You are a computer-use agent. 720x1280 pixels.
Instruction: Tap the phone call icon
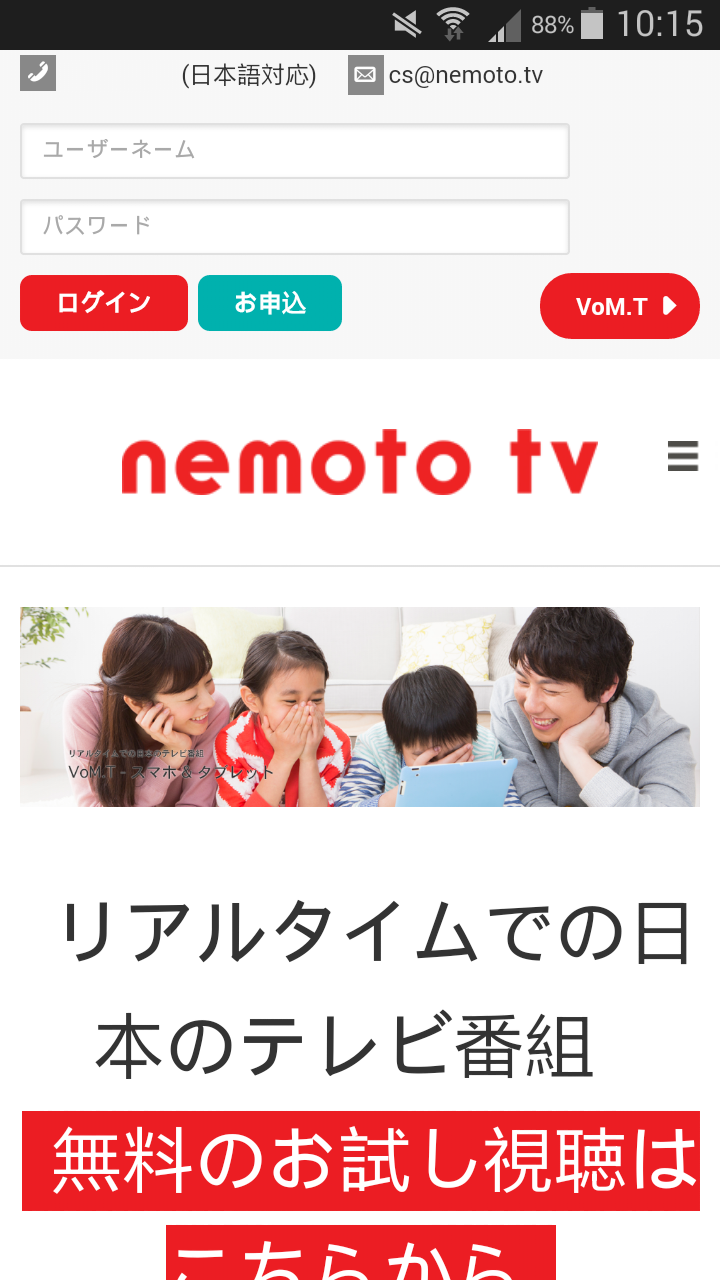pos(38,73)
